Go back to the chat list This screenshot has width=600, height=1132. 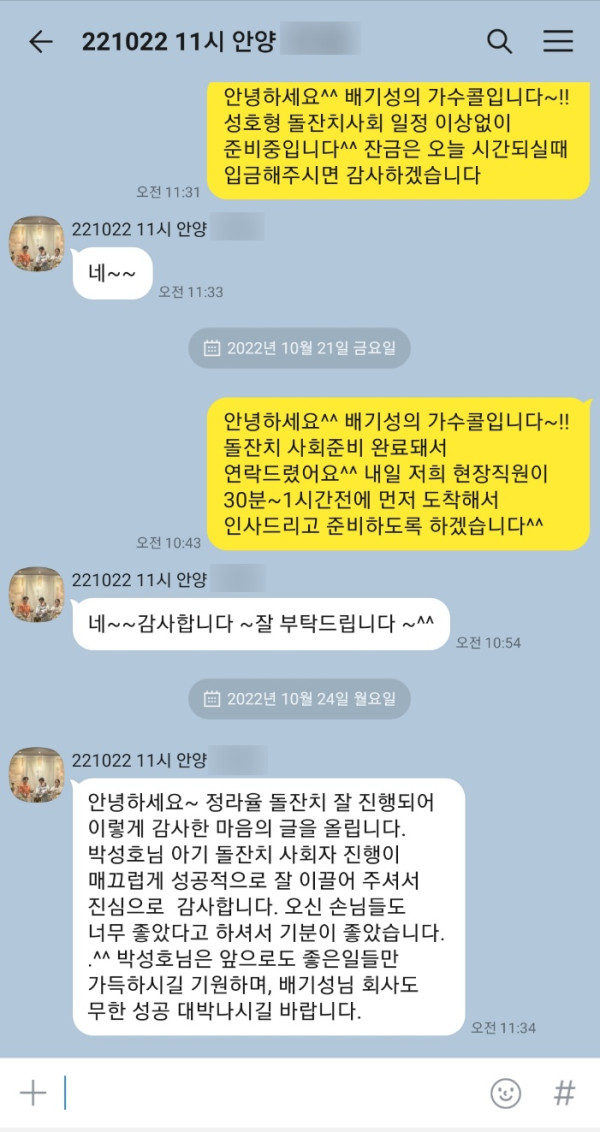click(40, 42)
